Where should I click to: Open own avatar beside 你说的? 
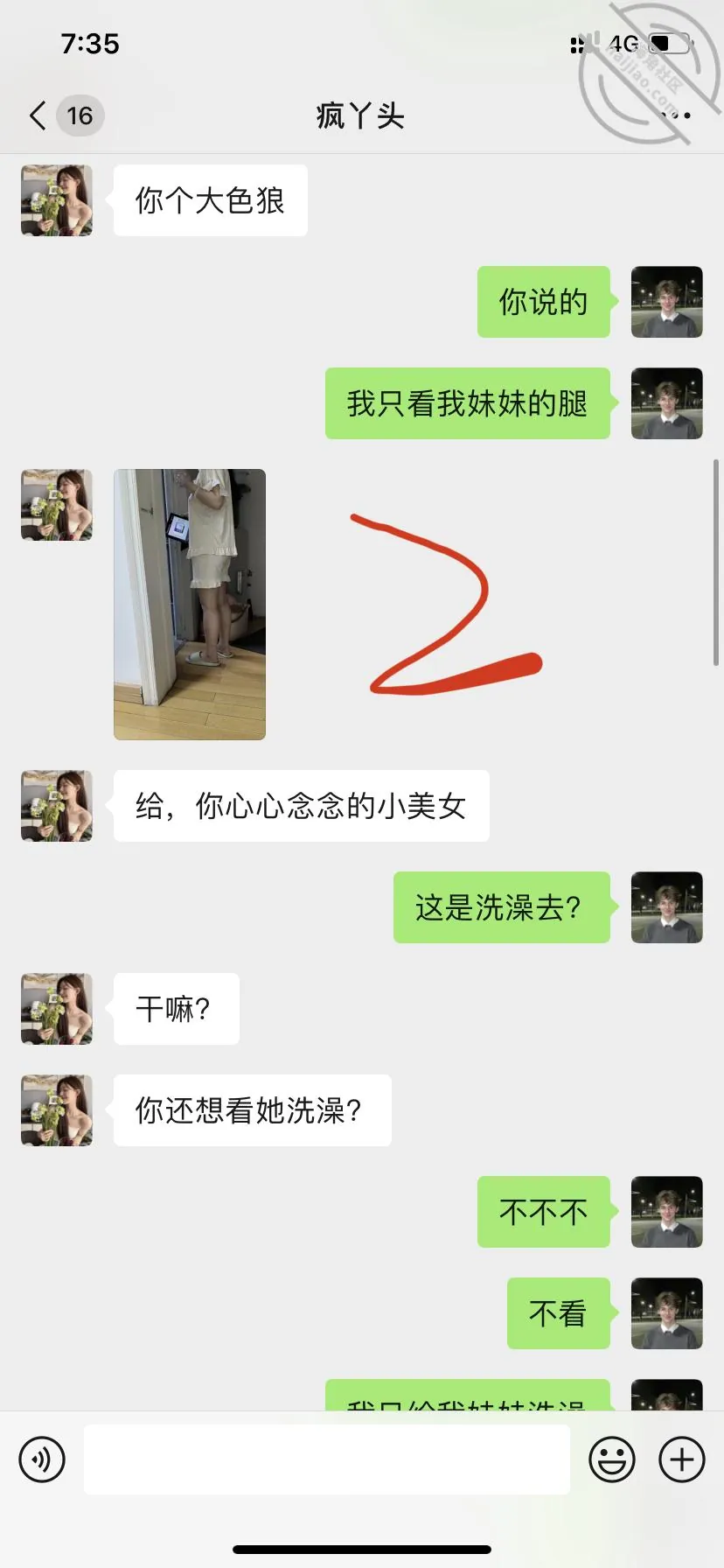667,302
